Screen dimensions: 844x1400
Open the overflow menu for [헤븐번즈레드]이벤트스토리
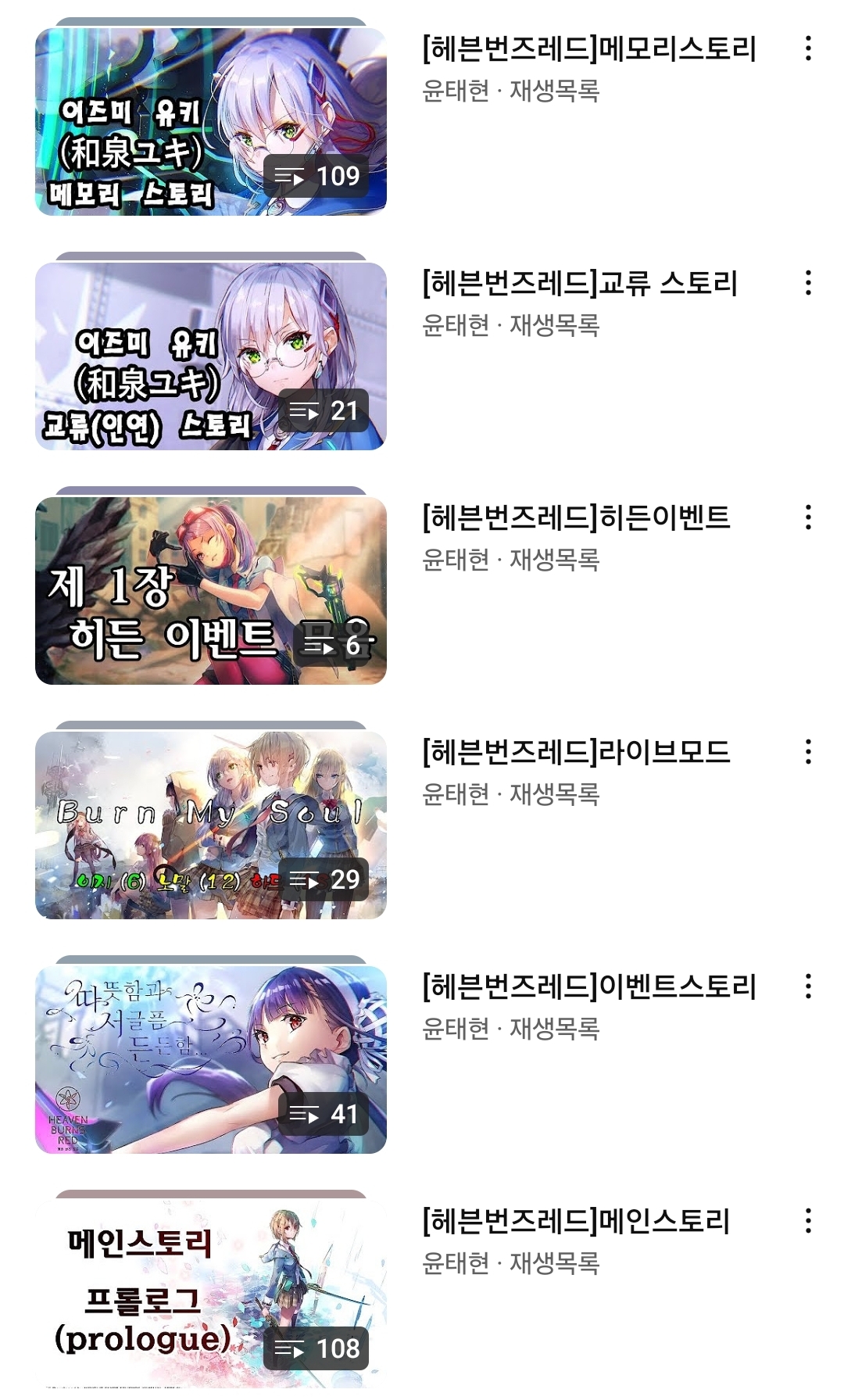[808, 986]
